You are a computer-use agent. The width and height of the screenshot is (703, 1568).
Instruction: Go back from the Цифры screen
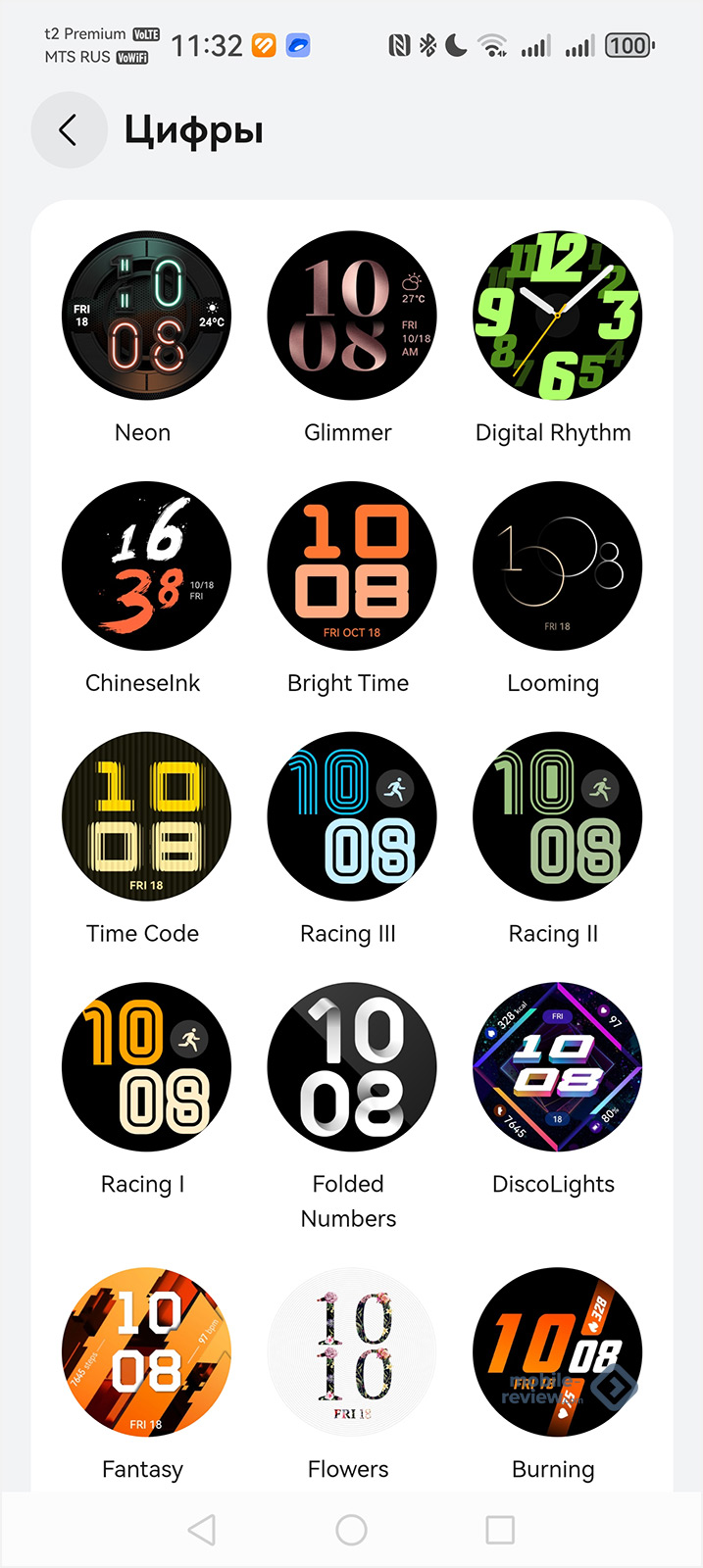coord(68,130)
